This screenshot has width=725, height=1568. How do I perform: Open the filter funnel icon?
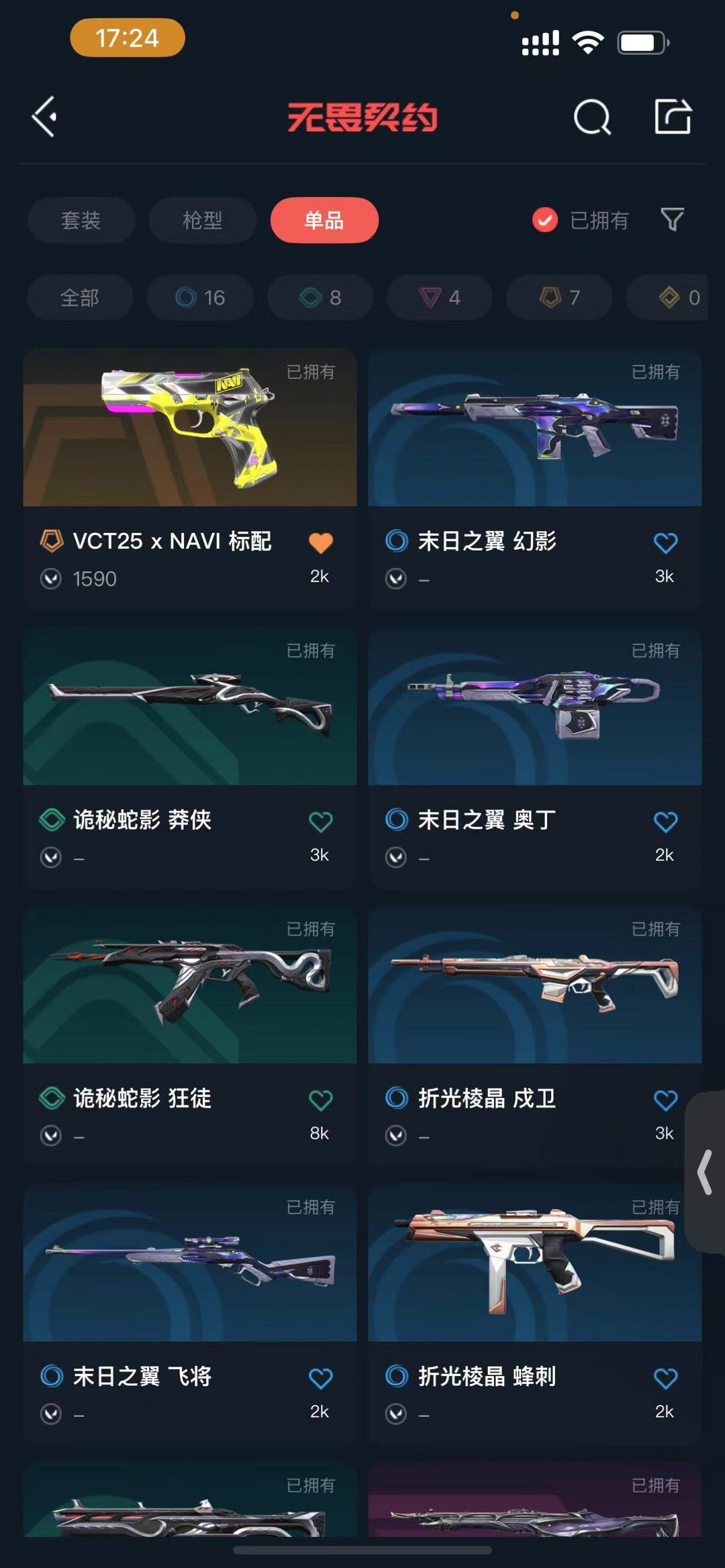click(672, 219)
